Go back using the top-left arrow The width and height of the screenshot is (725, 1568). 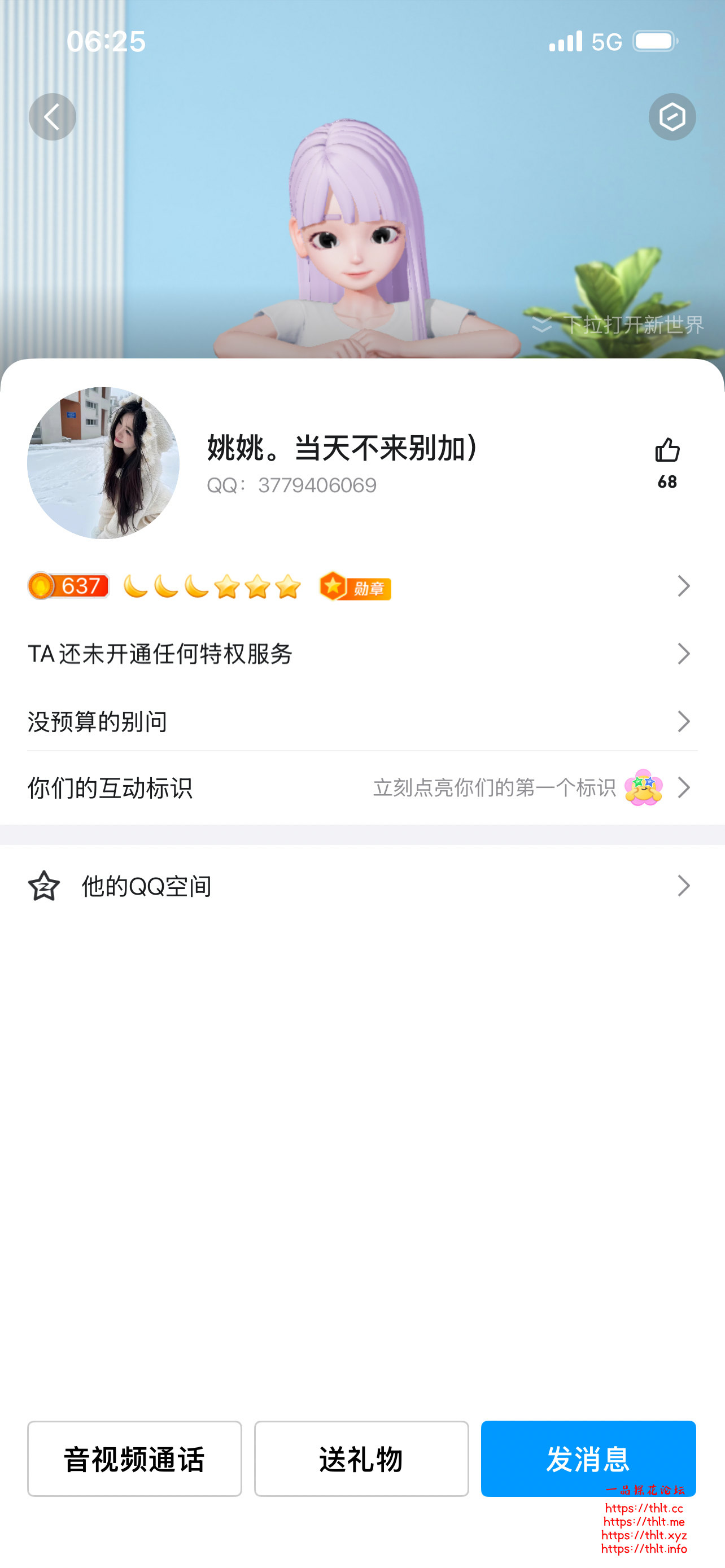[53, 117]
